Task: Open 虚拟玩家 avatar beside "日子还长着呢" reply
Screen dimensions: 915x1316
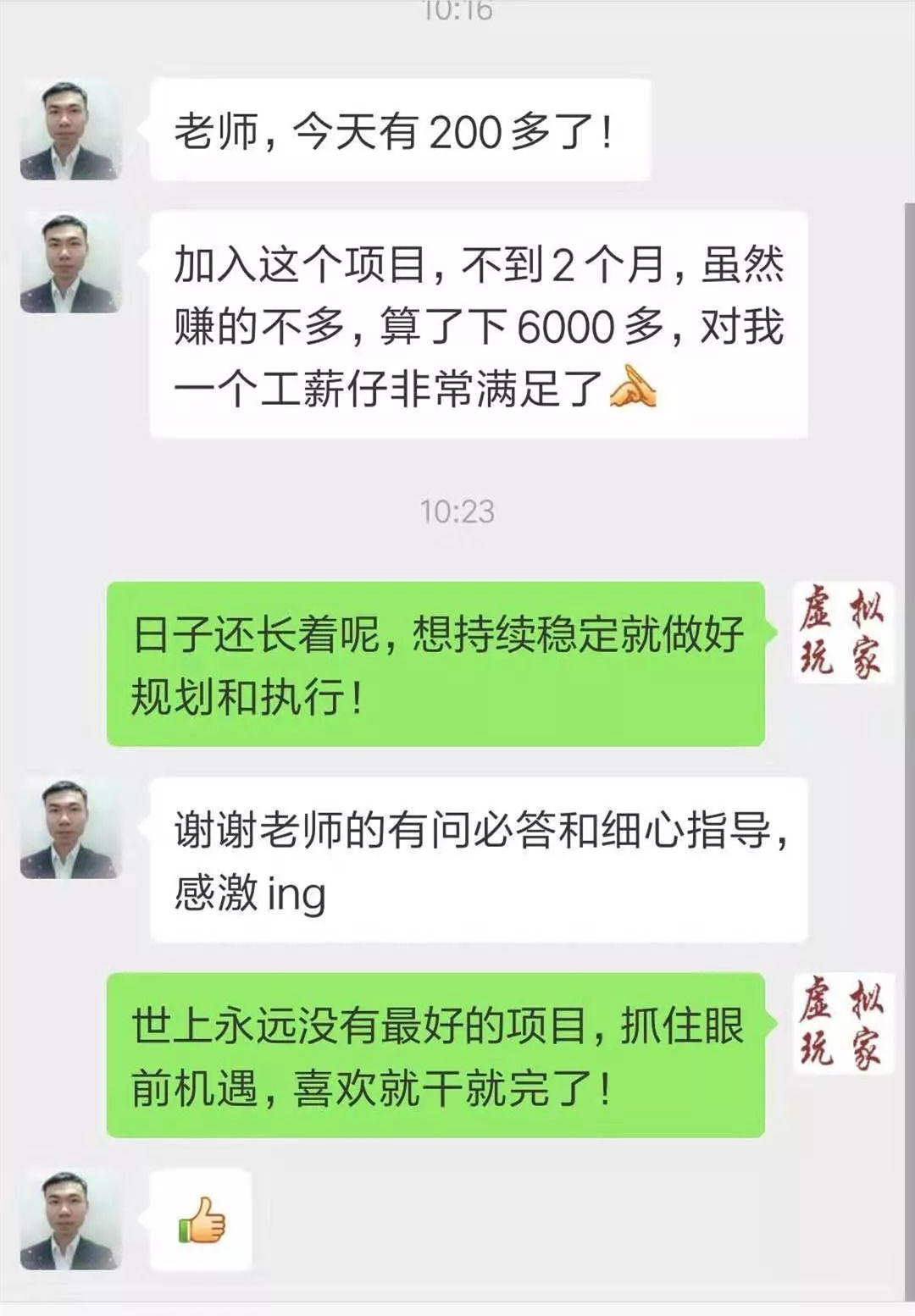Action: pyautogui.click(x=842, y=633)
